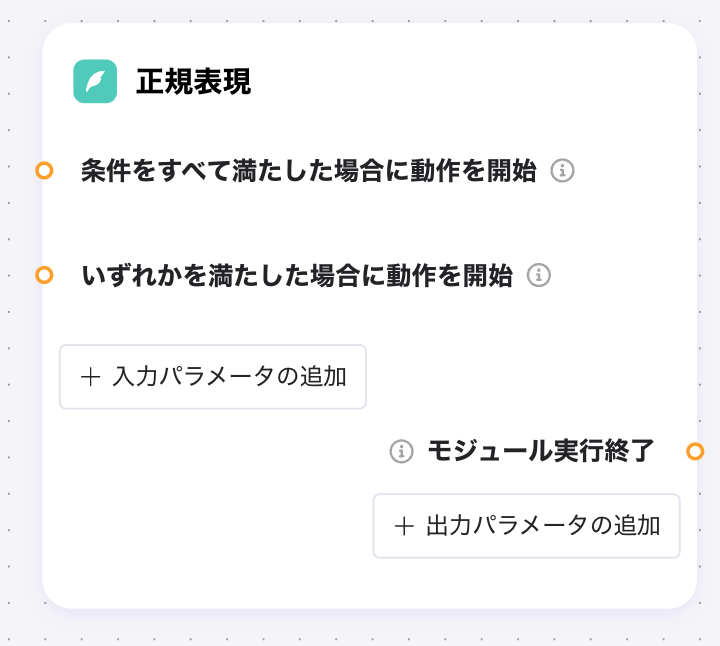The image size is (720, 646).
Task: Open info icon beside 条件をすべて満たした場合に動作を開始
Action: click(x=563, y=171)
